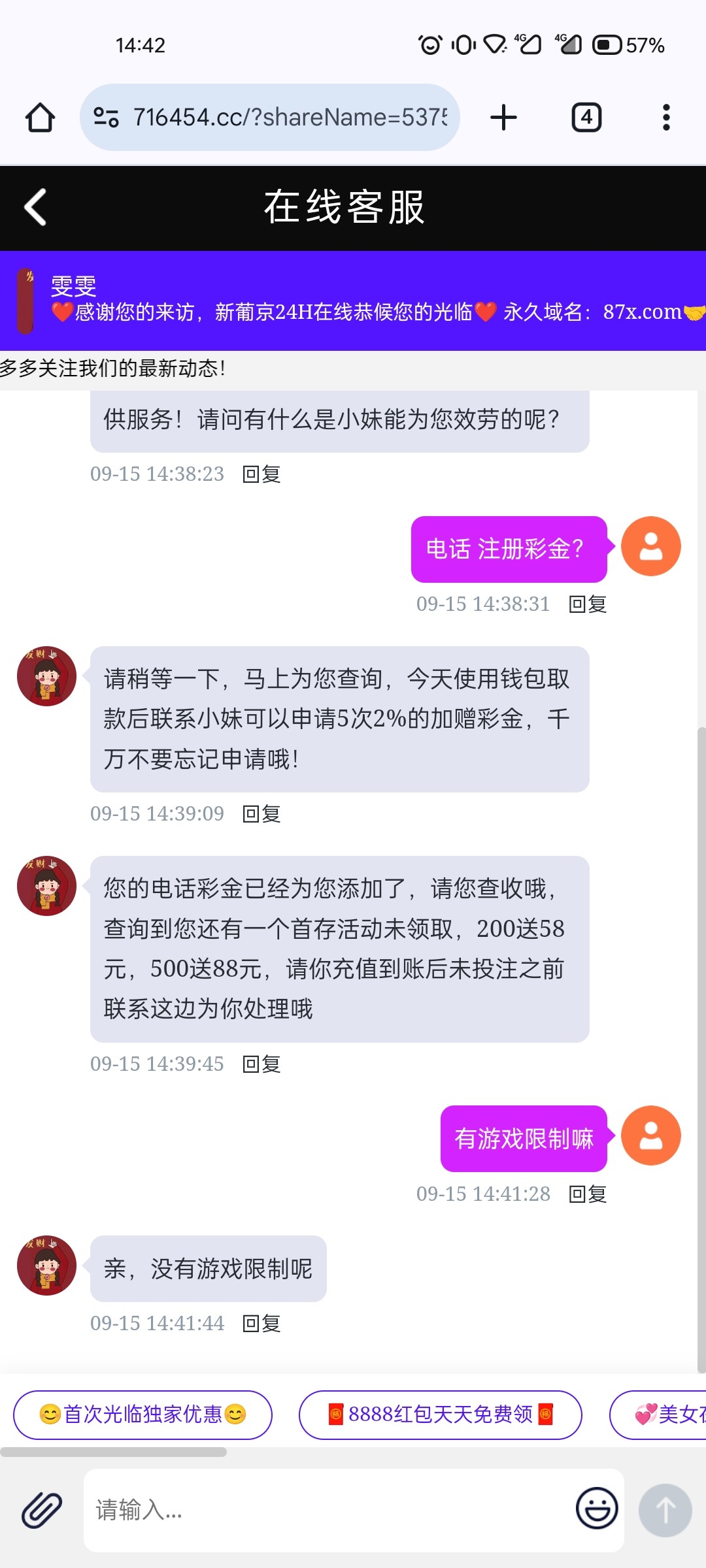Send the message with the arrow
Viewport: 706px width, 1568px height.
coord(665,1510)
